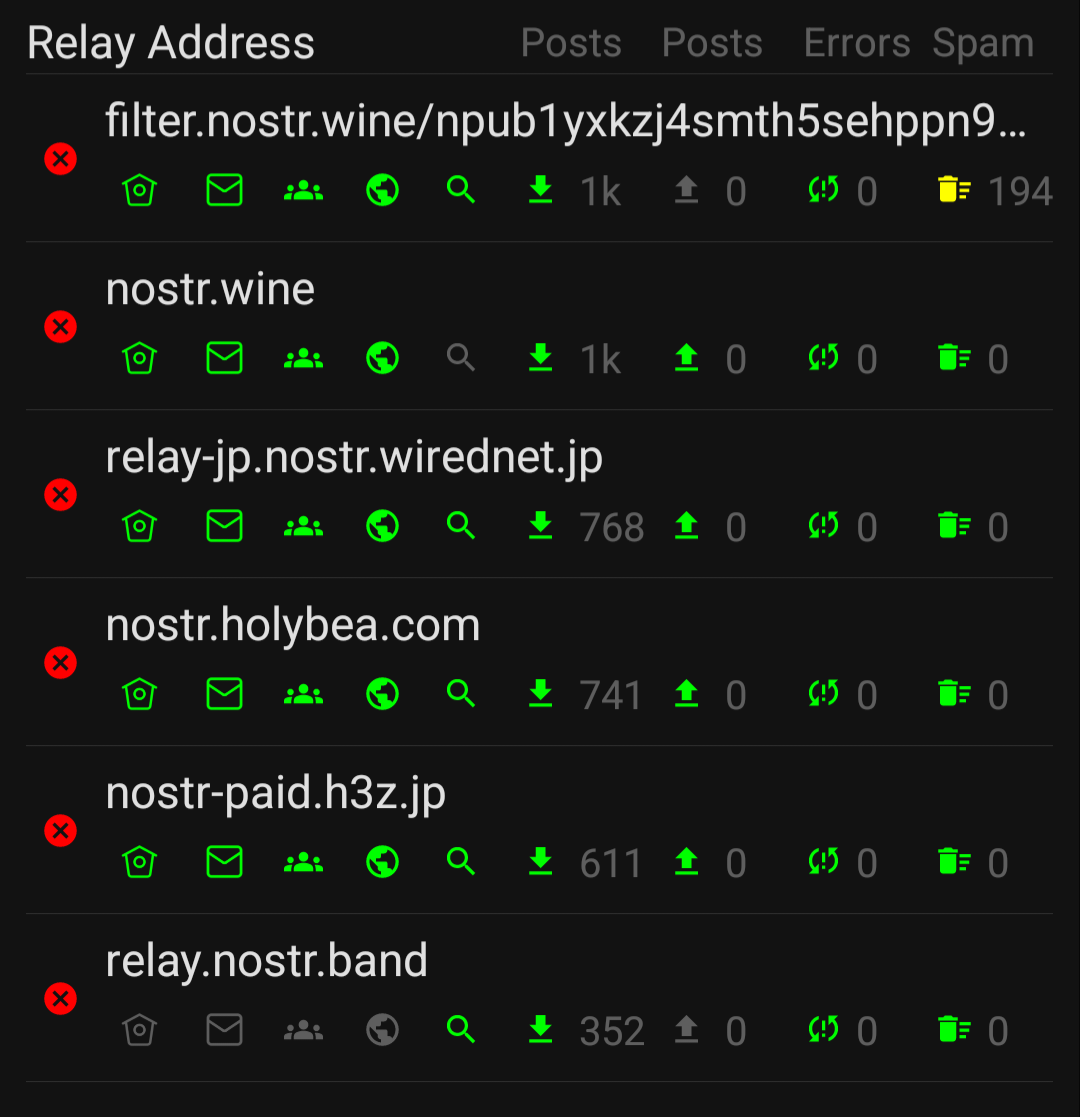
Task: Turn off private messages for nostr.holybea.com
Action: click(224, 694)
